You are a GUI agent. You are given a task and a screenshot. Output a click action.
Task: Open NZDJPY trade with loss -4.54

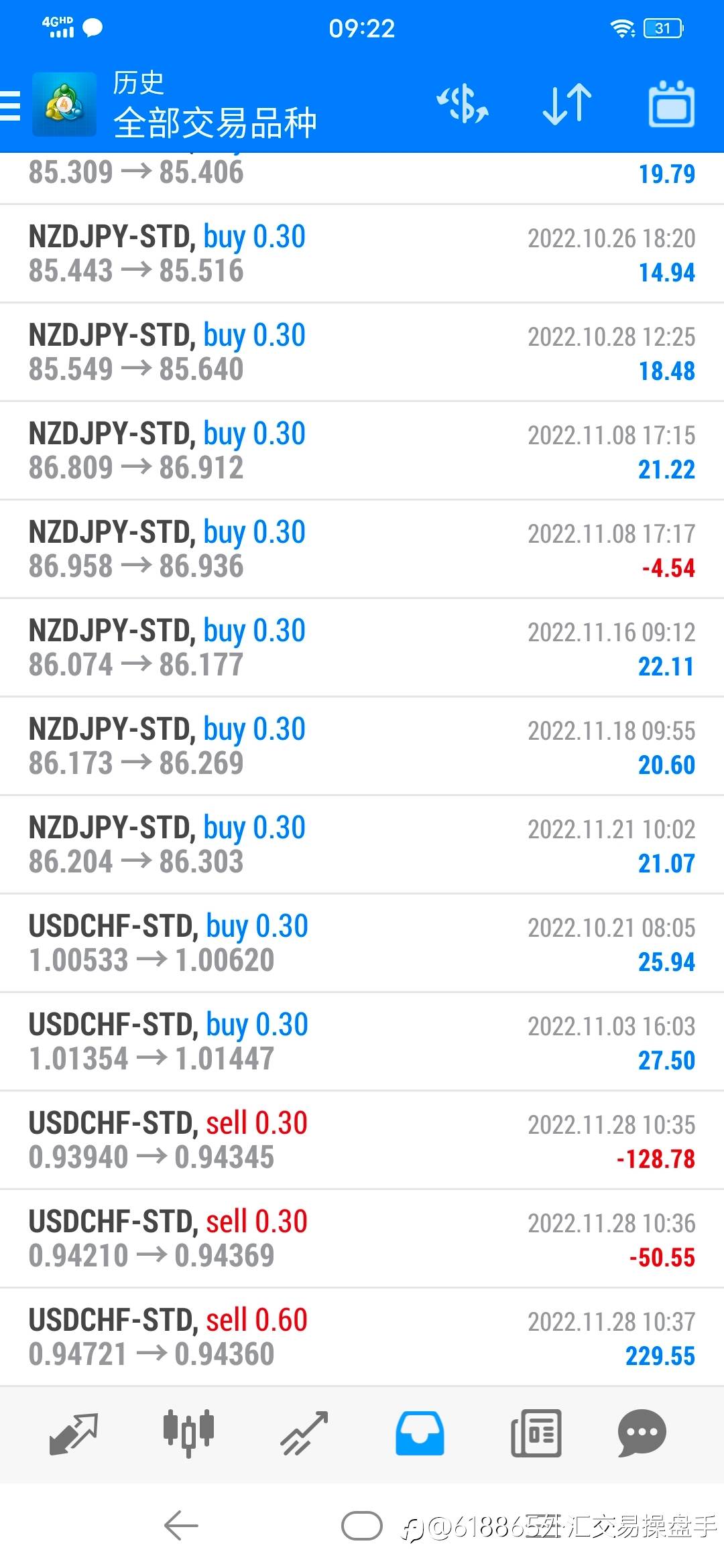[362, 549]
